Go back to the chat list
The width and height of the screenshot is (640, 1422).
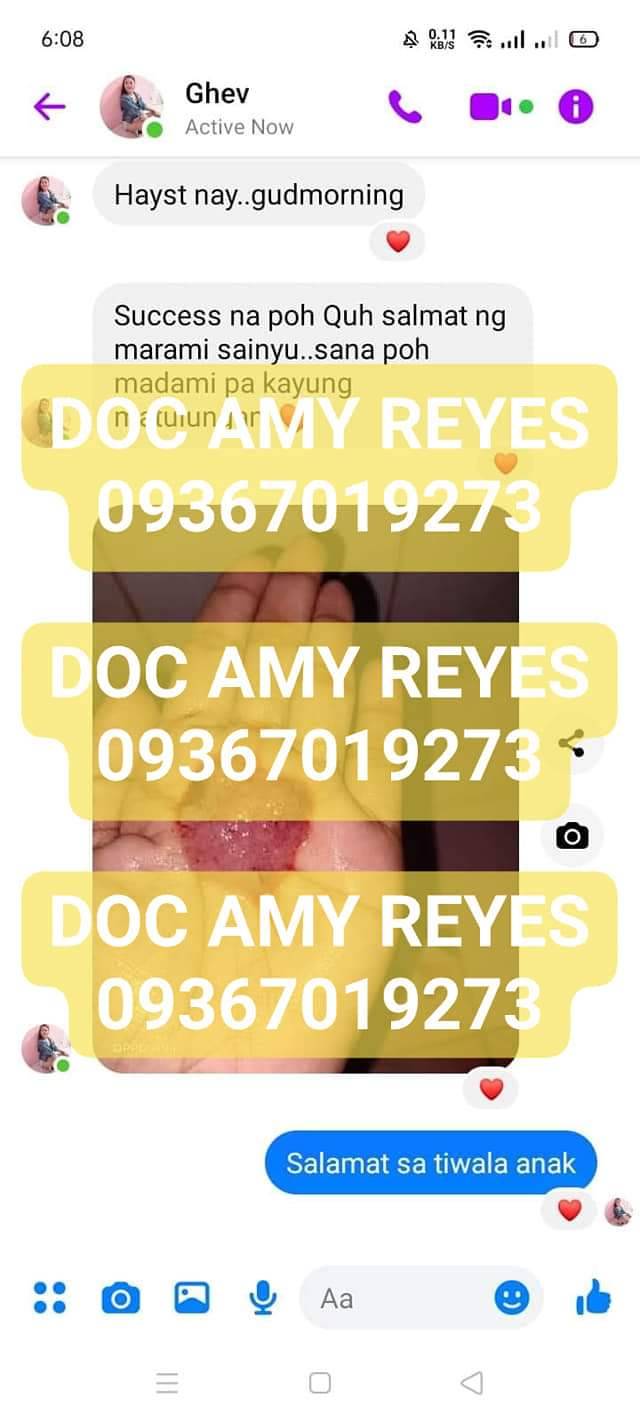point(49,106)
